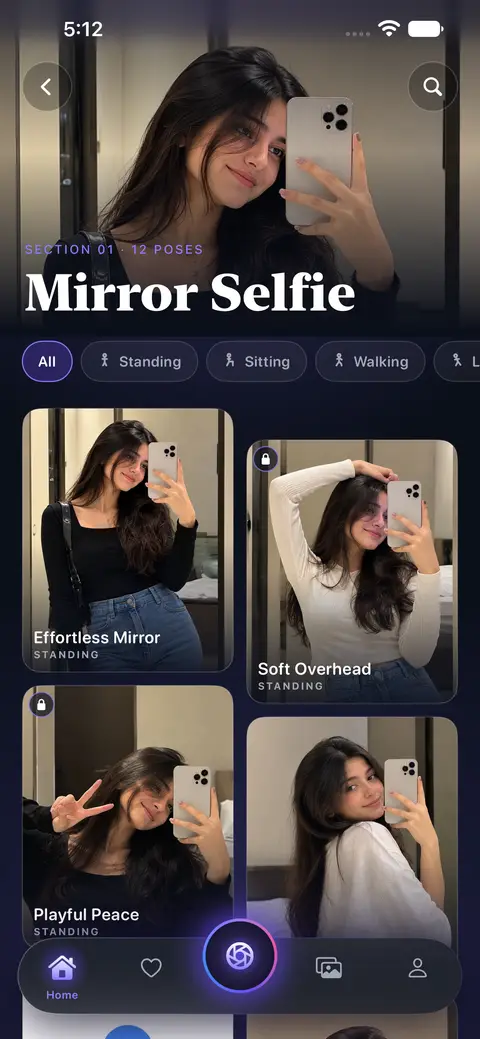This screenshot has height=1039, width=480.
Task: Open the profile tab
Action: [418, 968]
